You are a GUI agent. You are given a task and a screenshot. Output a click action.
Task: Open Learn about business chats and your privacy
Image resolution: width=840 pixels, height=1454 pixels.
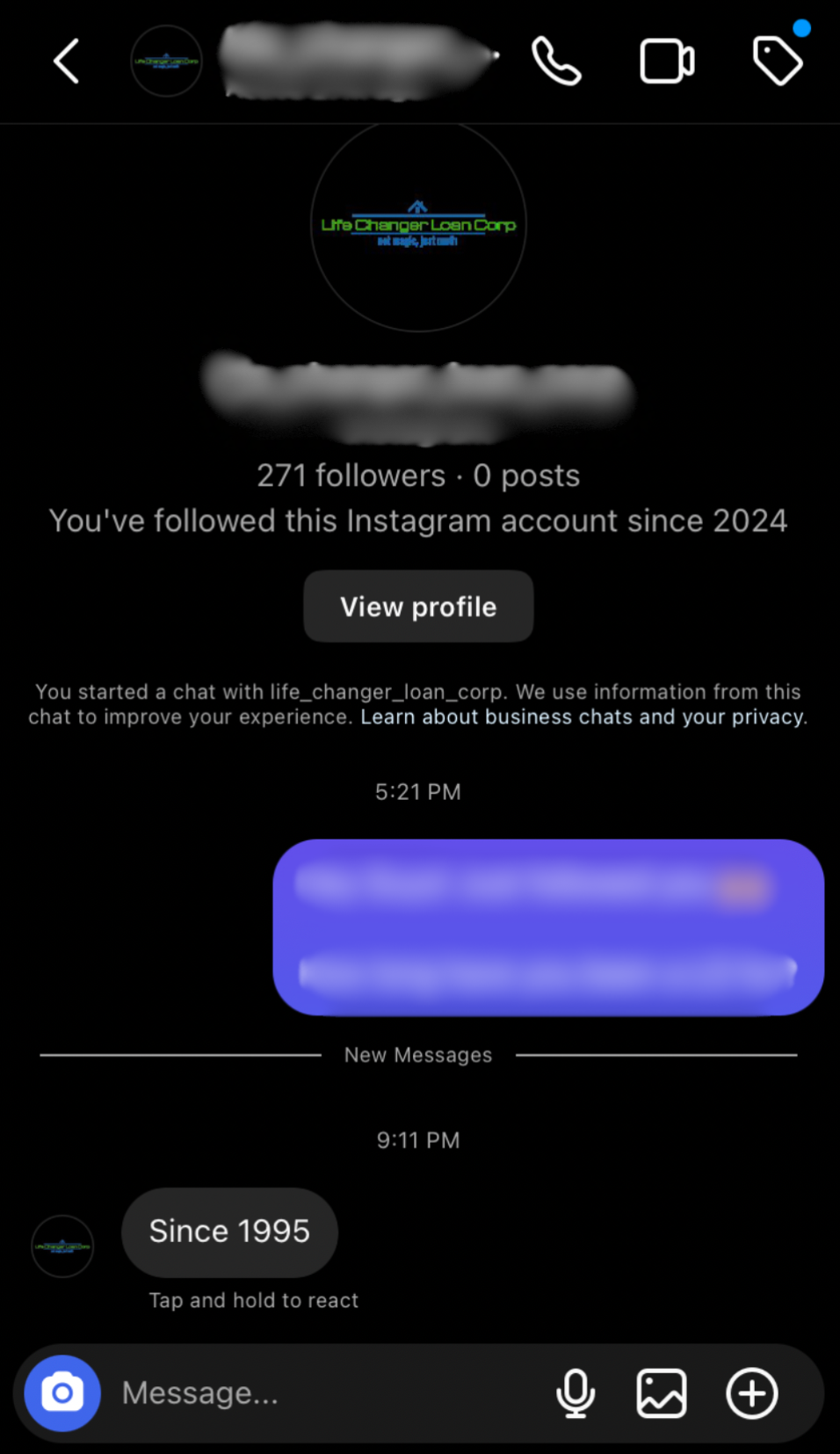coord(583,717)
